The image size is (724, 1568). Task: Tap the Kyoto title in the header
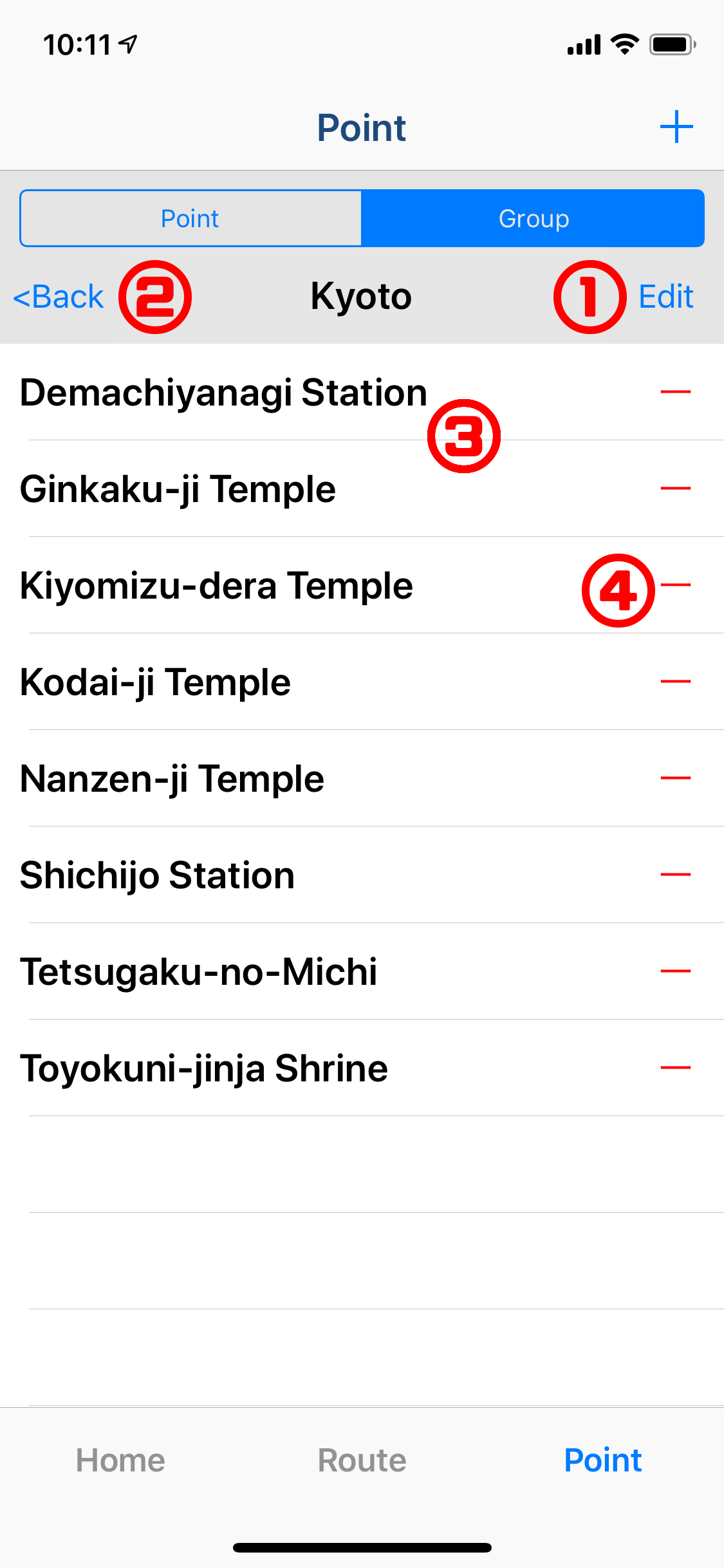(360, 296)
